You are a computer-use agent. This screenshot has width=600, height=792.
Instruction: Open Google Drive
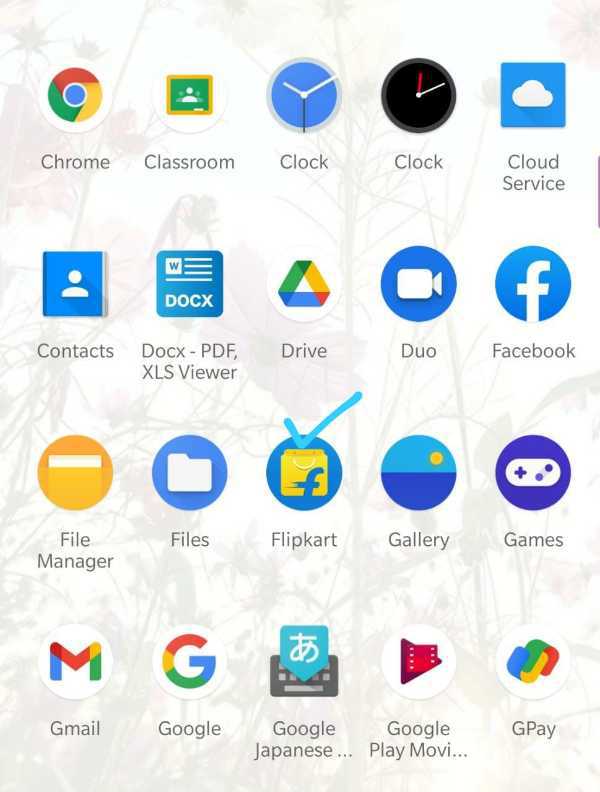(x=304, y=284)
